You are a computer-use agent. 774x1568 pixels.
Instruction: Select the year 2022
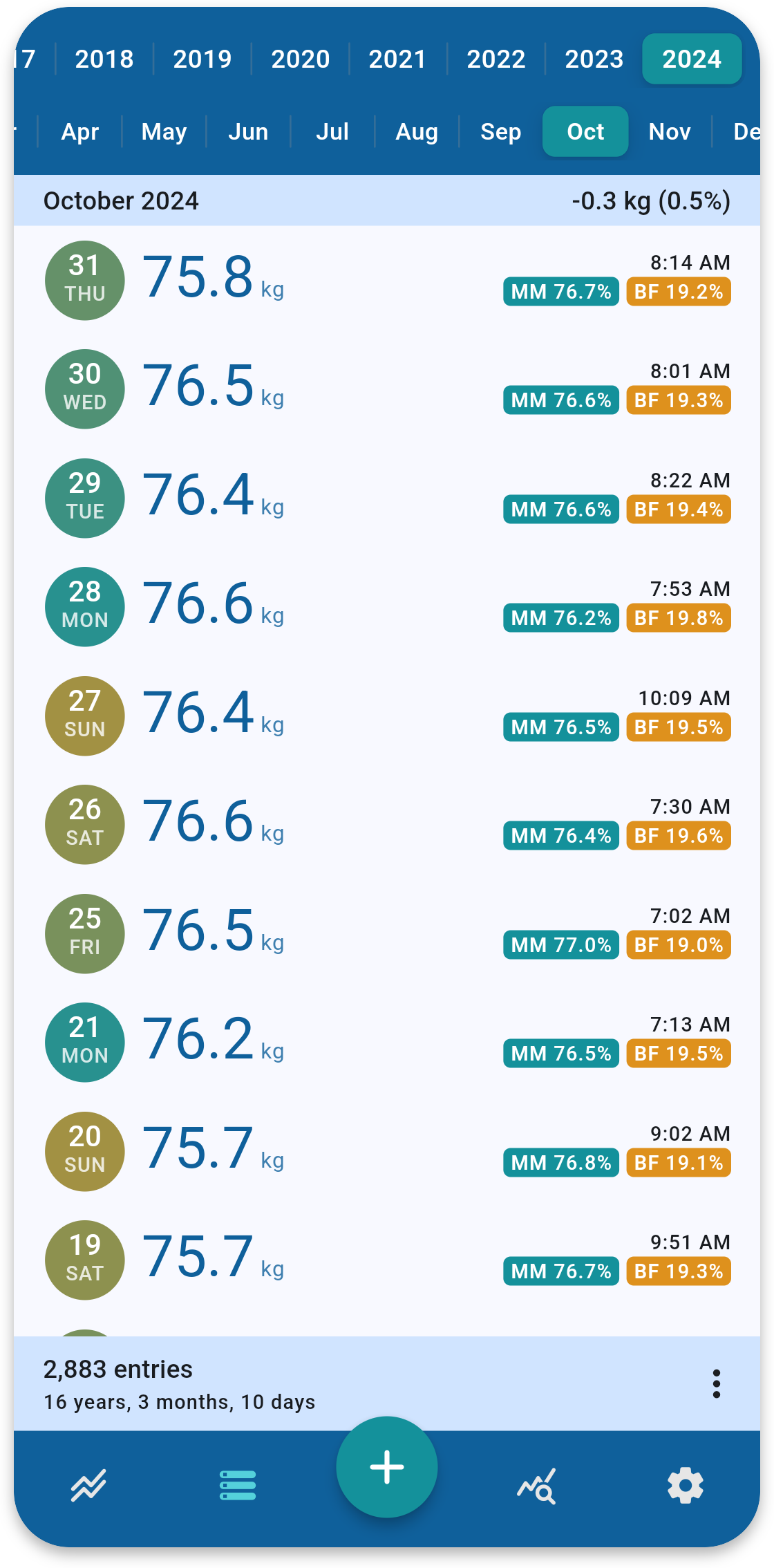pyautogui.click(x=495, y=59)
